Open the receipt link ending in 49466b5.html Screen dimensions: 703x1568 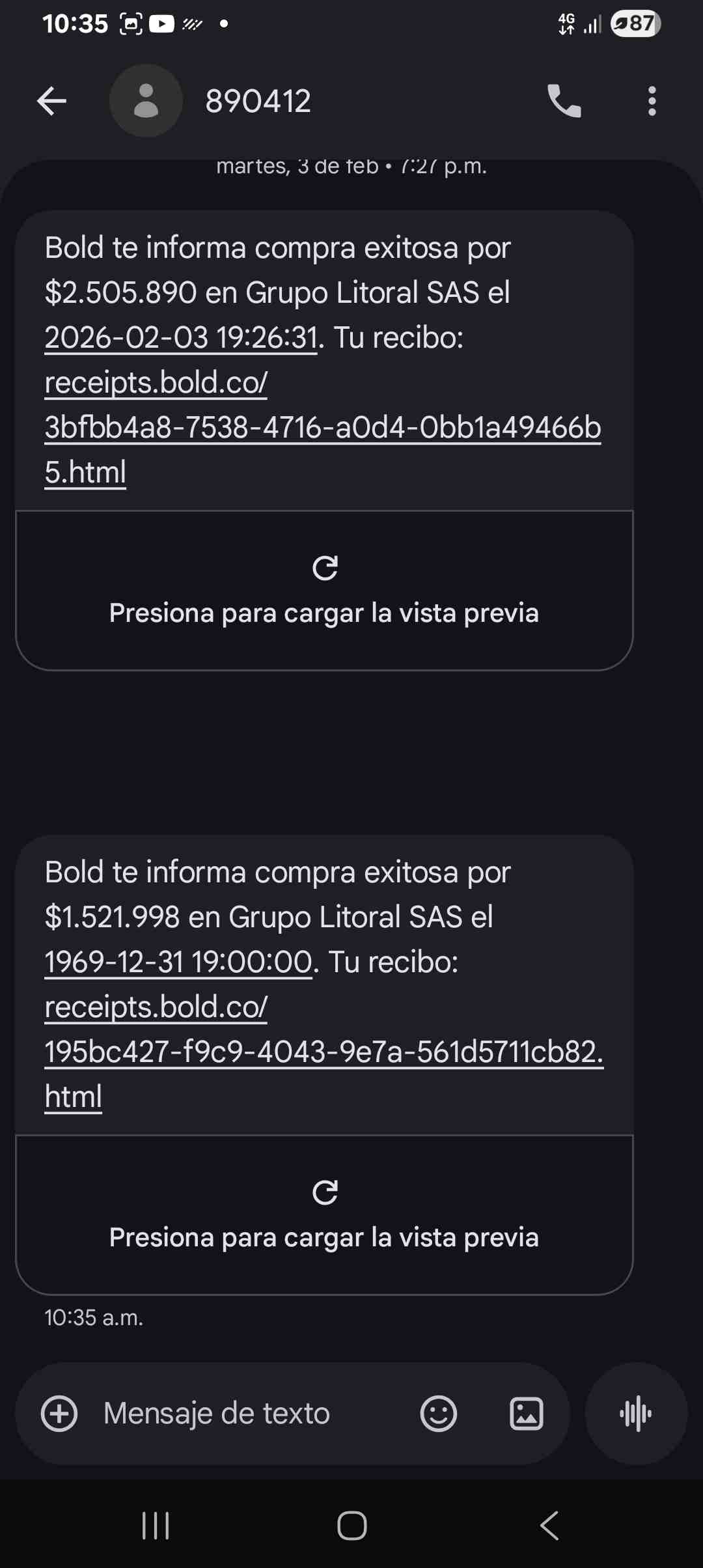click(x=323, y=427)
